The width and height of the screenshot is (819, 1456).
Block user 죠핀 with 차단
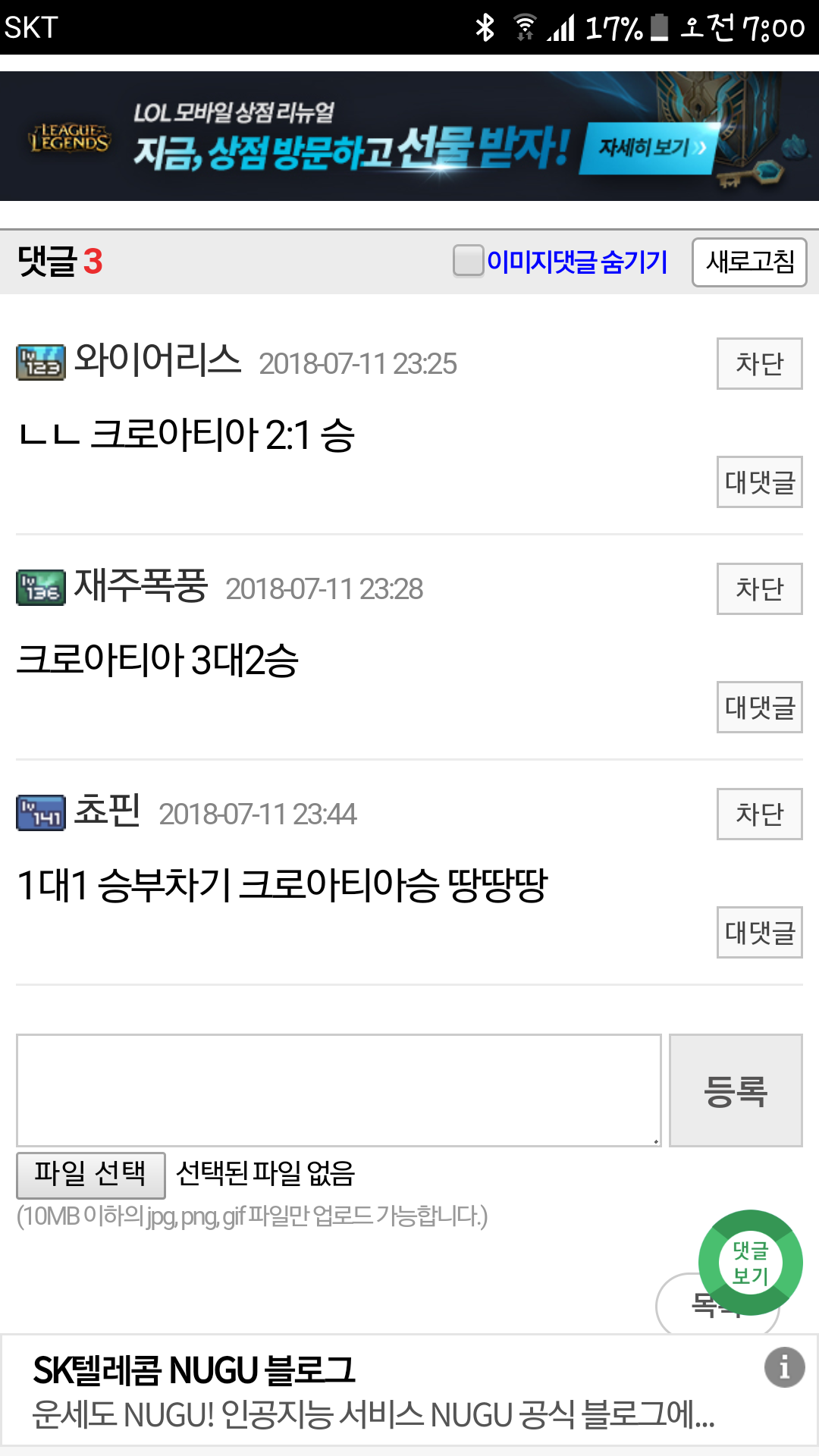click(x=759, y=814)
